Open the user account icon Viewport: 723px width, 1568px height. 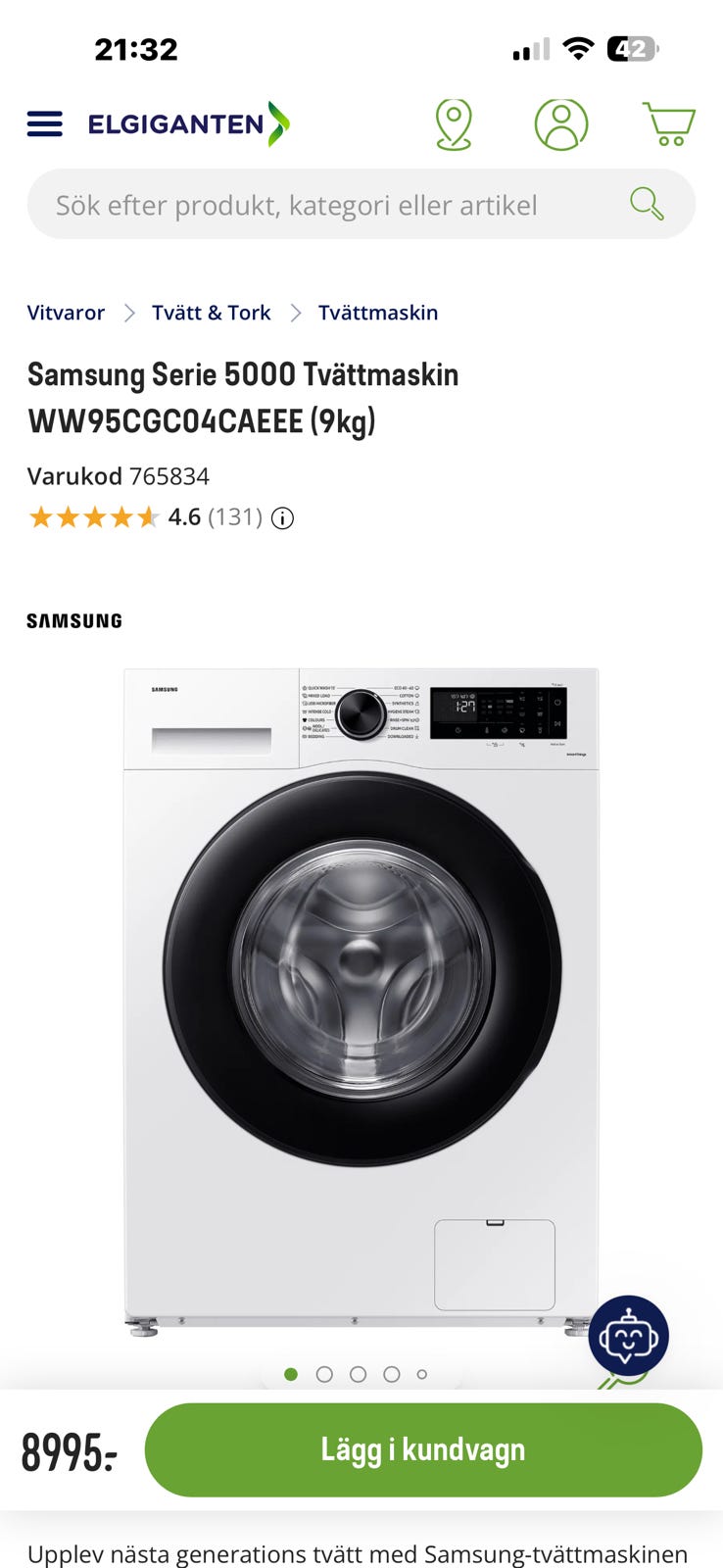click(x=561, y=124)
